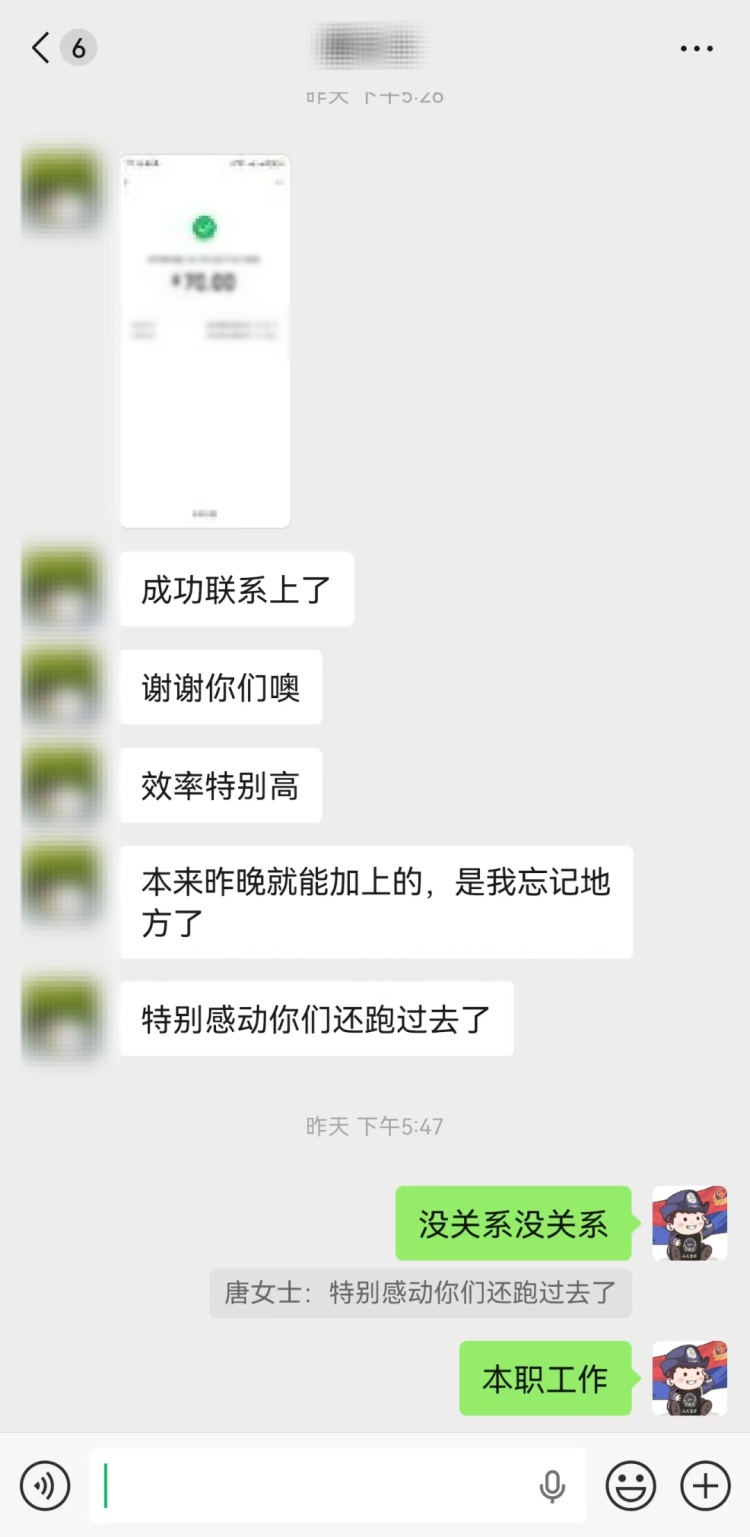Screen dimensions: 750x1537
Task: Tap the microphone icon for voice input
Action: 553,1486
